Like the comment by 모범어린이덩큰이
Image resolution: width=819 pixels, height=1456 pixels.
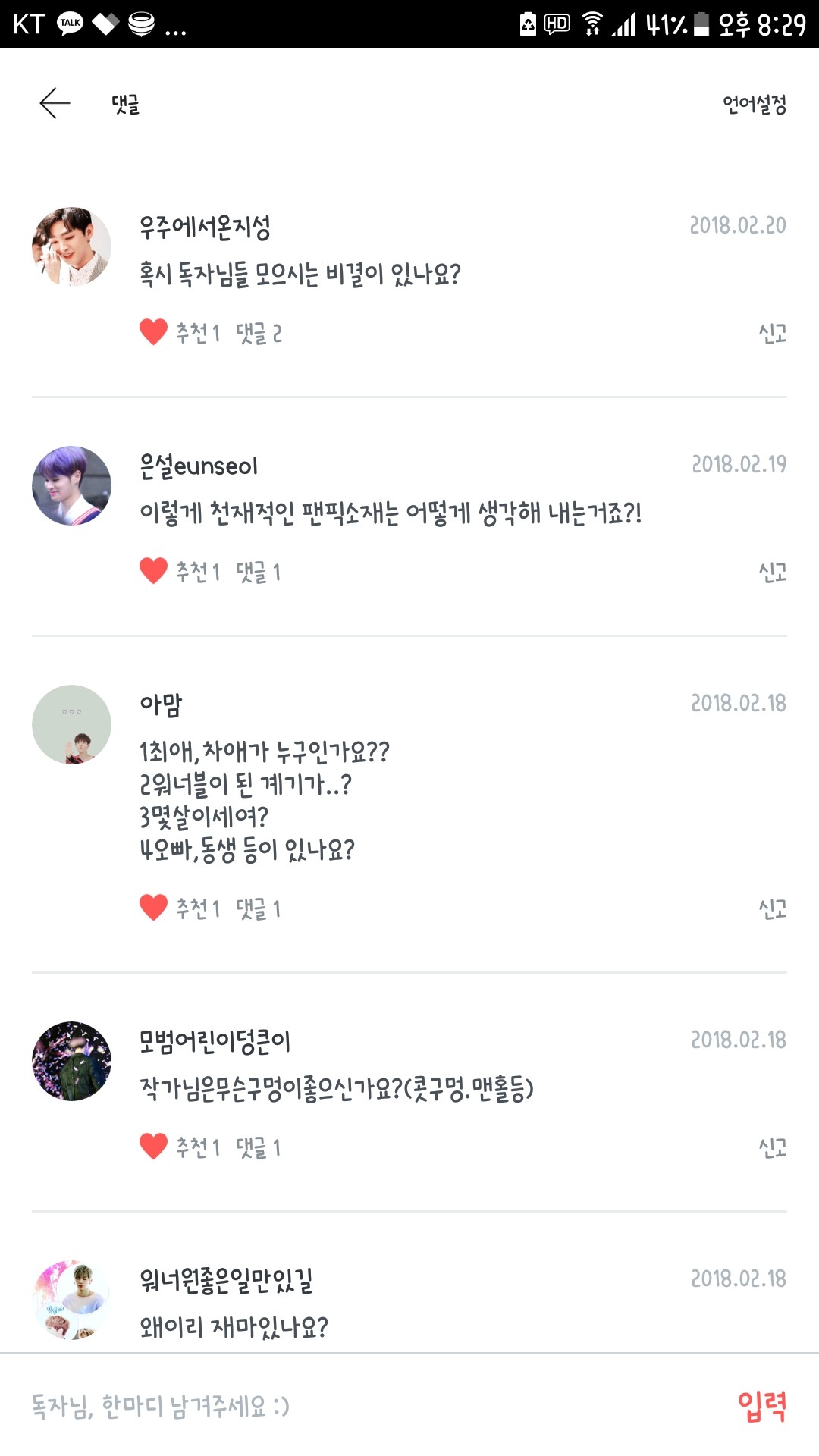click(154, 1147)
